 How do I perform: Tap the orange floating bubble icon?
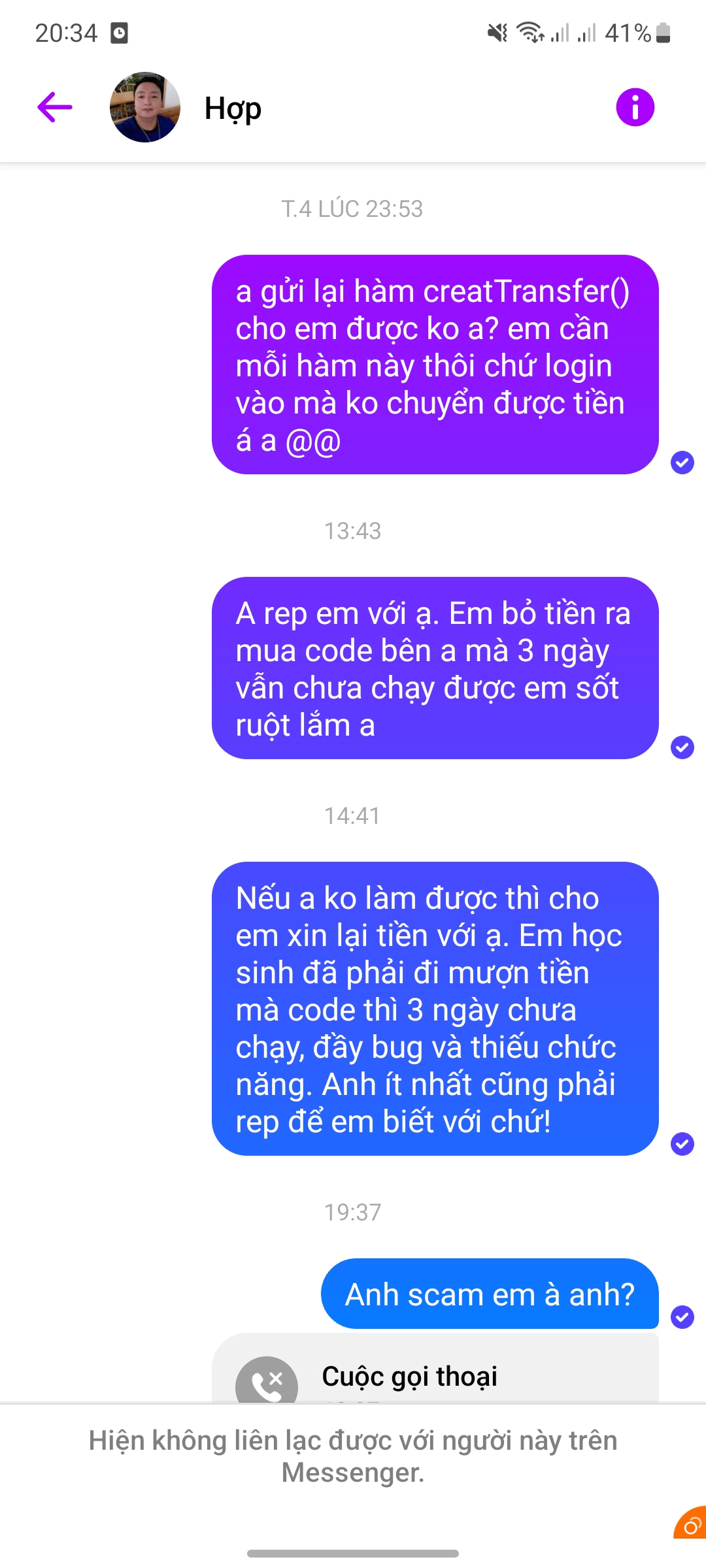(x=692, y=1524)
